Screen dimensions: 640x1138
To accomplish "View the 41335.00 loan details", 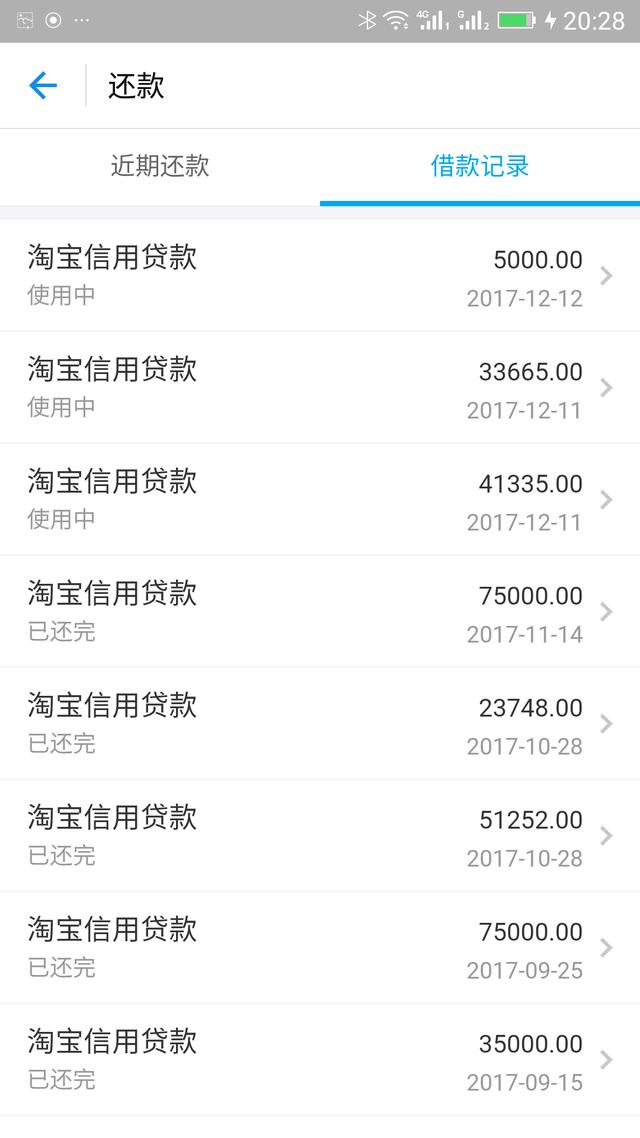I will [x=320, y=499].
